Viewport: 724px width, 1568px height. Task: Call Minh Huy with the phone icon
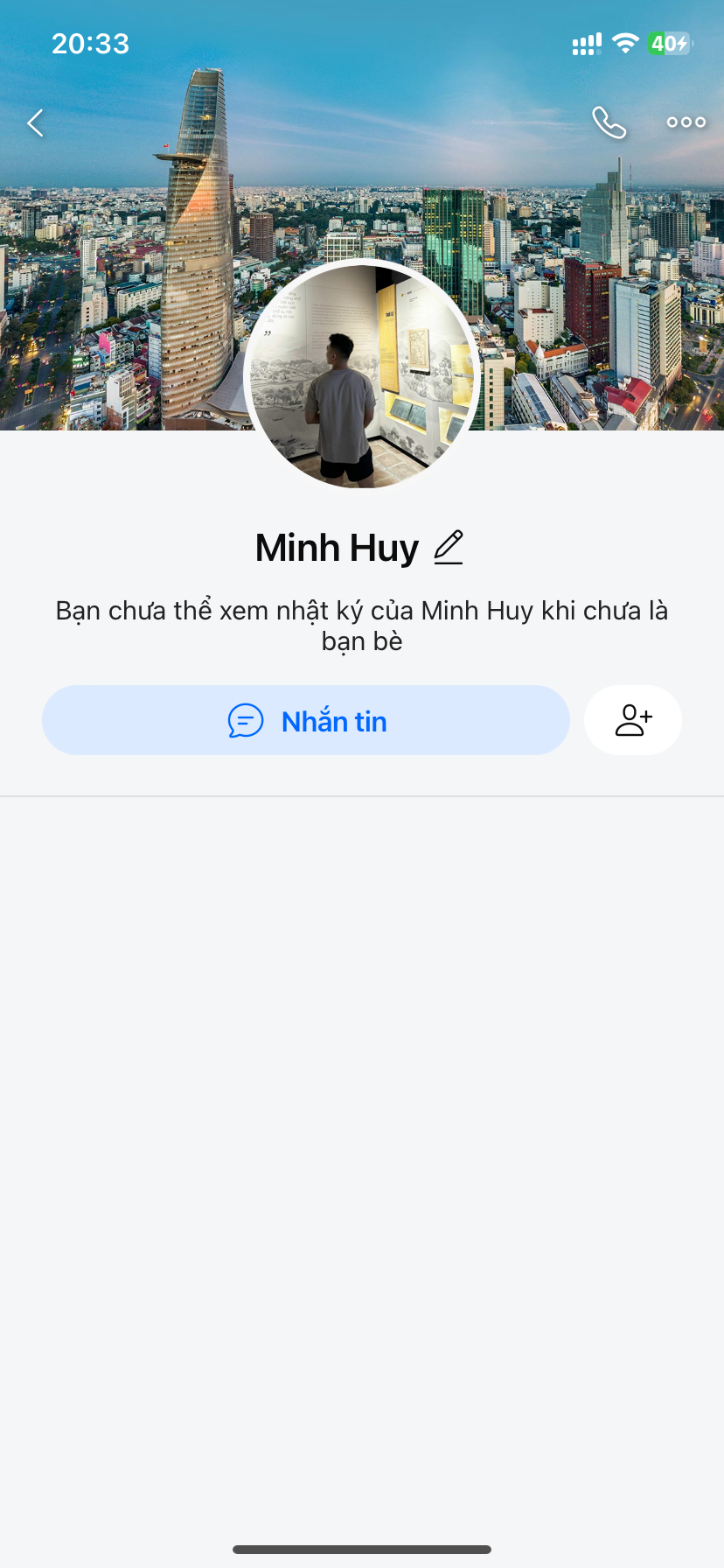609,123
